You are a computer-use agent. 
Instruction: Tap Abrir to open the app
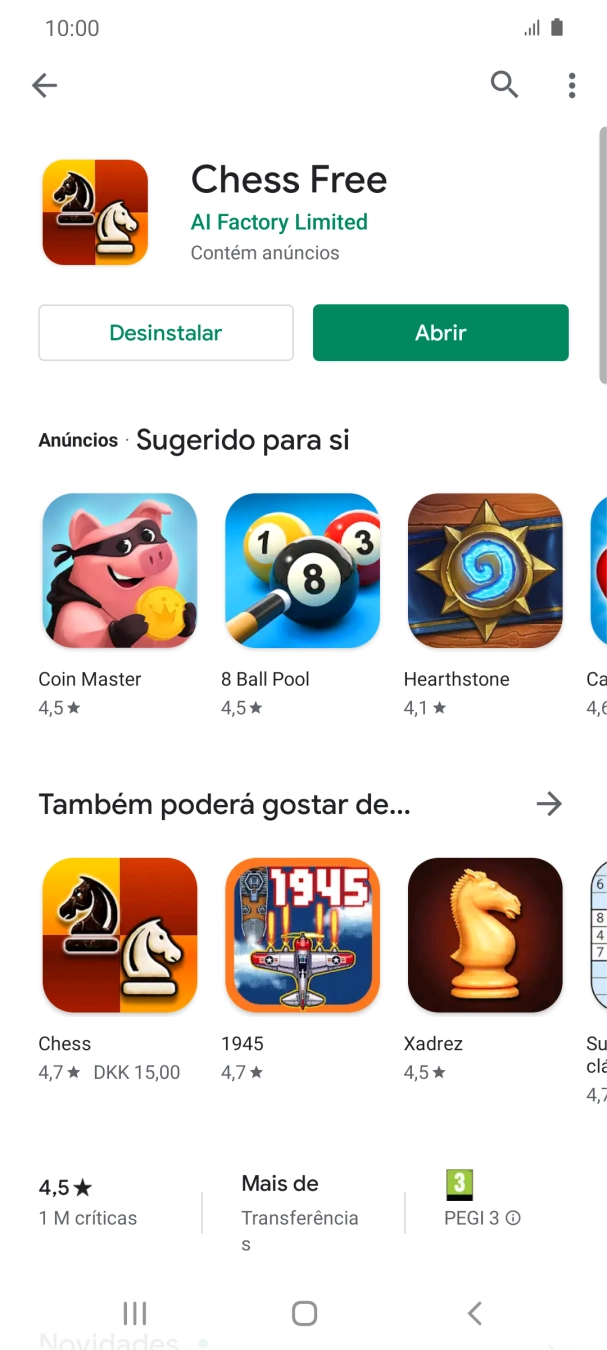tap(441, 333)
